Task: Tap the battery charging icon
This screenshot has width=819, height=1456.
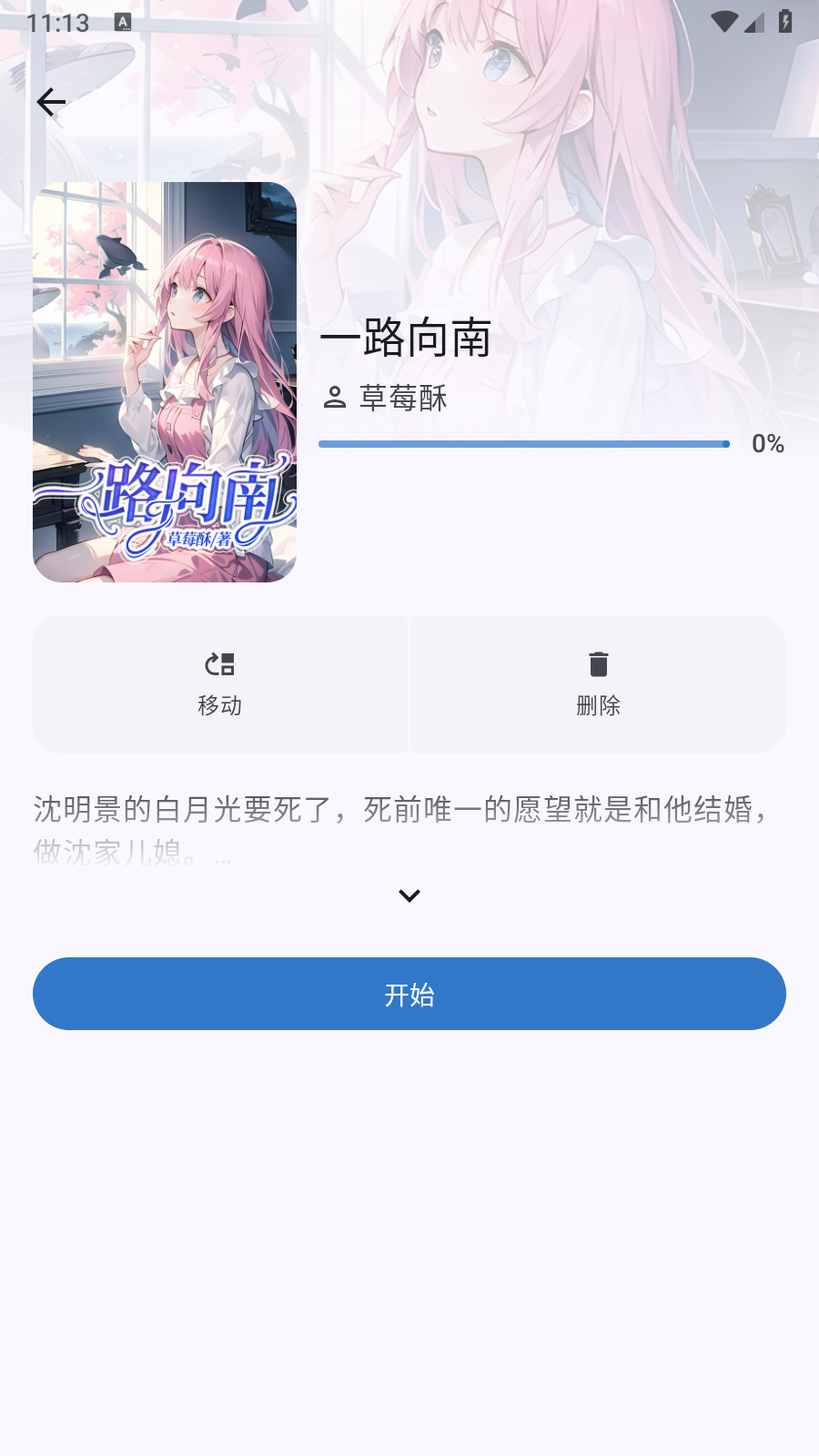Action: pyautogui.click(x=786, y=22)
